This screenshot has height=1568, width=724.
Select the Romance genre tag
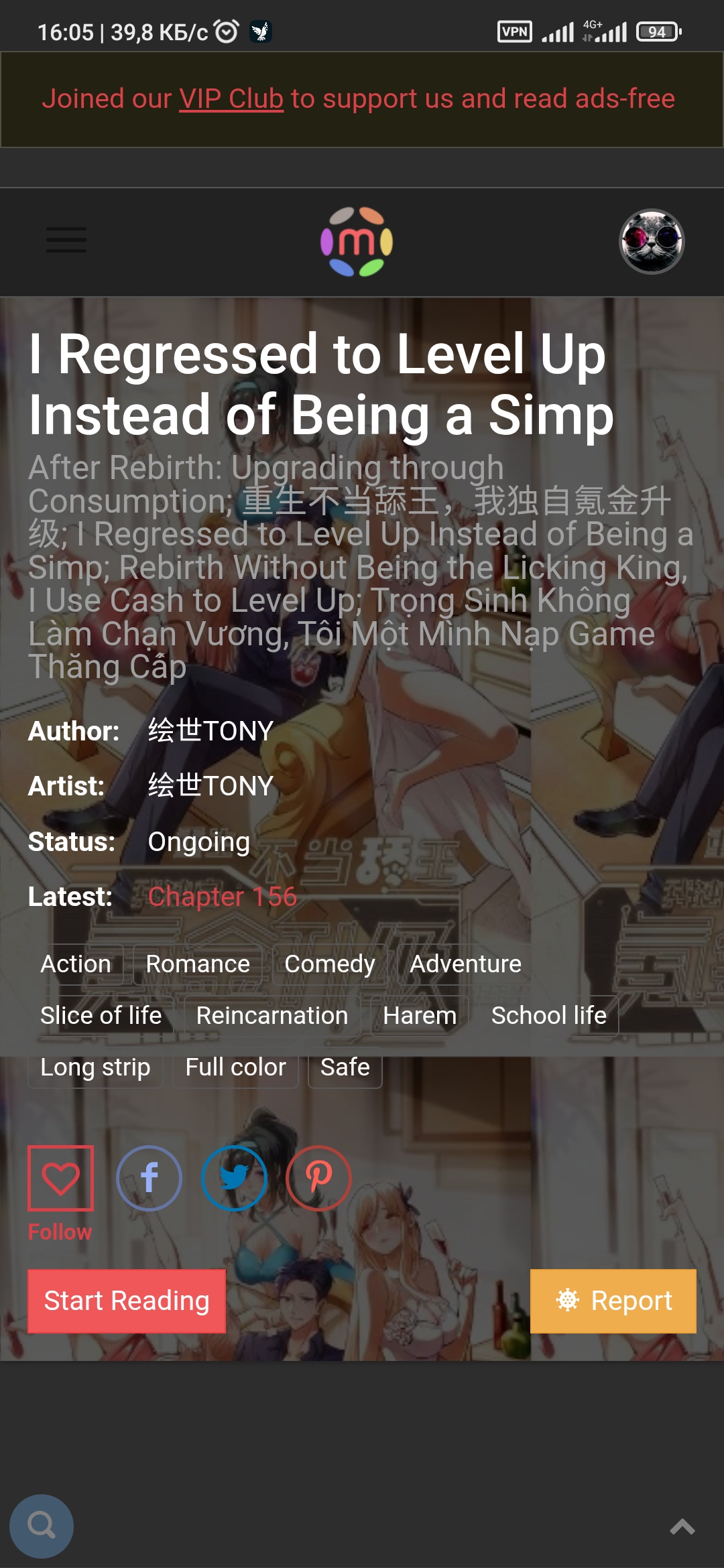click(198, 964)
